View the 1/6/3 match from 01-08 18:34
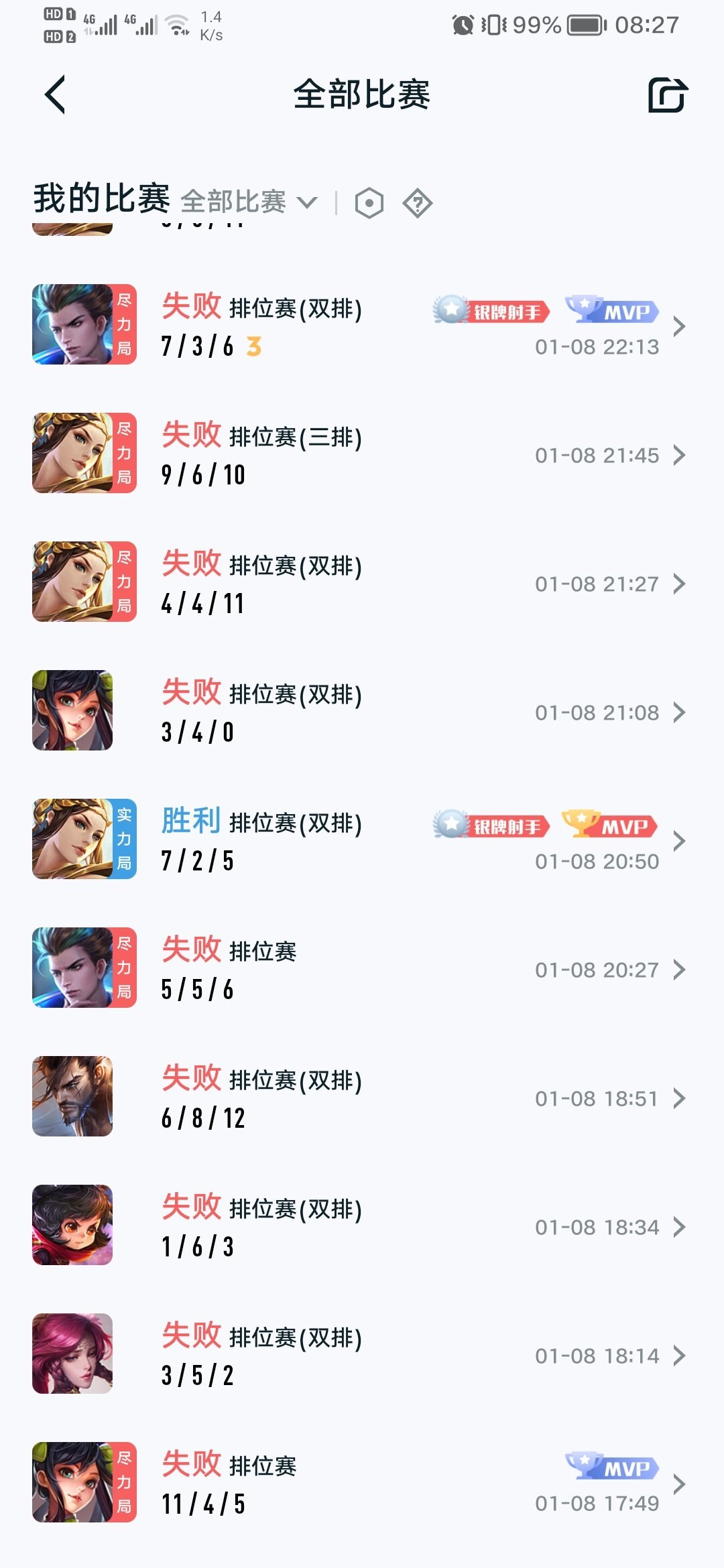 362,1226
